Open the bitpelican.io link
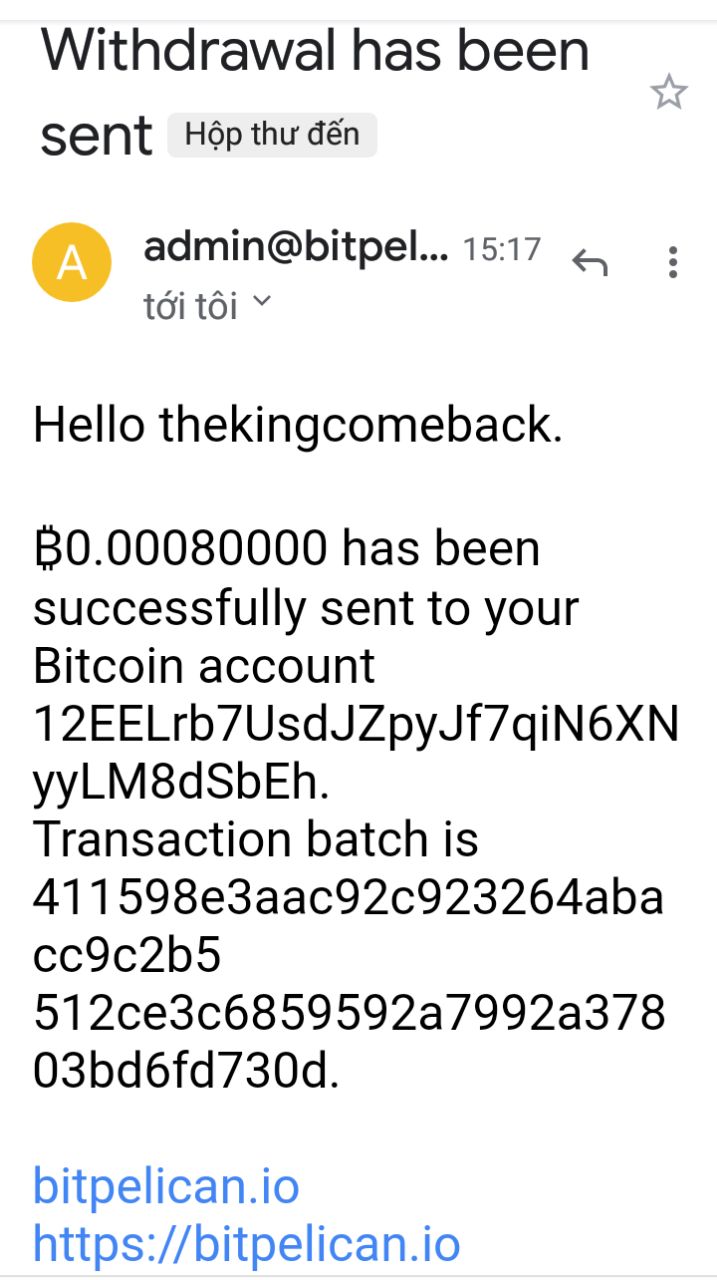Viewport: 717px width, 1280px height. tap(166, 1186)
